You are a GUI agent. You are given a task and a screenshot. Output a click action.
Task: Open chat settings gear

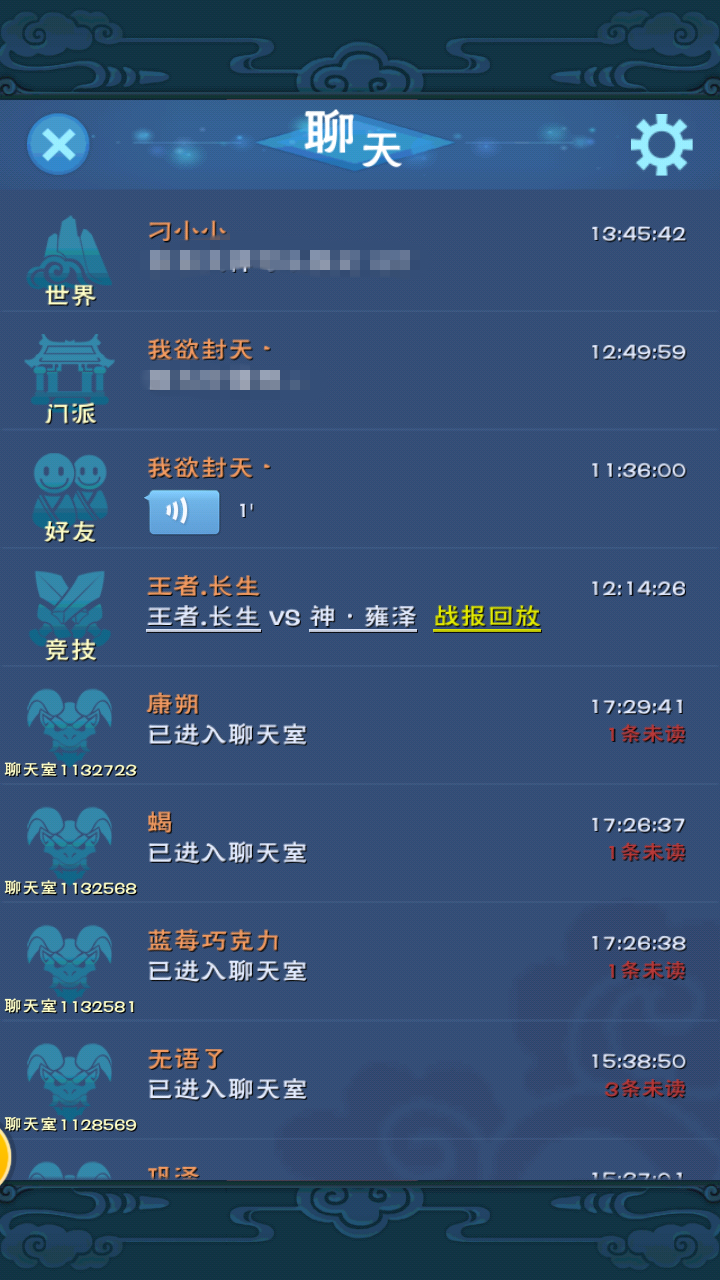(661, 145)
